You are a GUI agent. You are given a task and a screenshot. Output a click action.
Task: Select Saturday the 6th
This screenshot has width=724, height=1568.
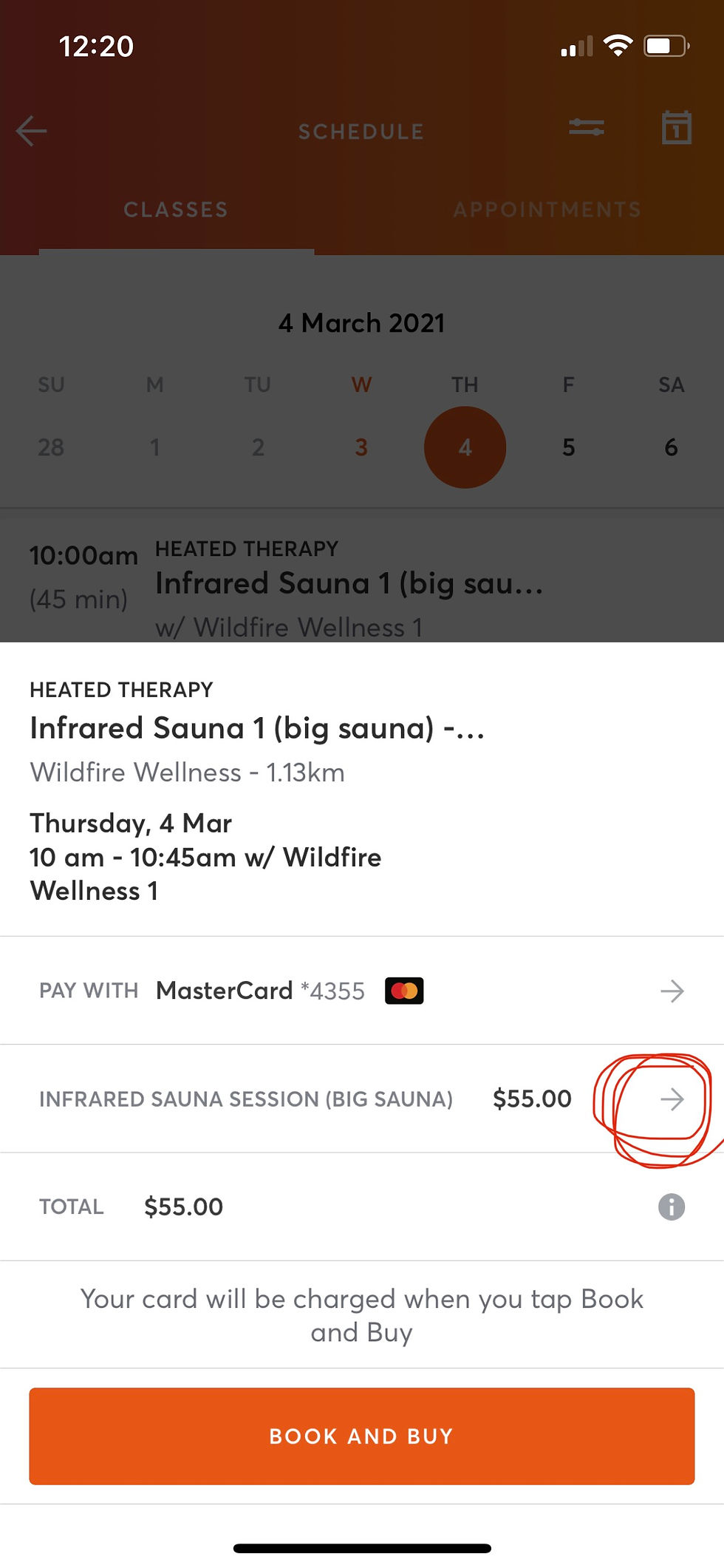coord(671,447)
